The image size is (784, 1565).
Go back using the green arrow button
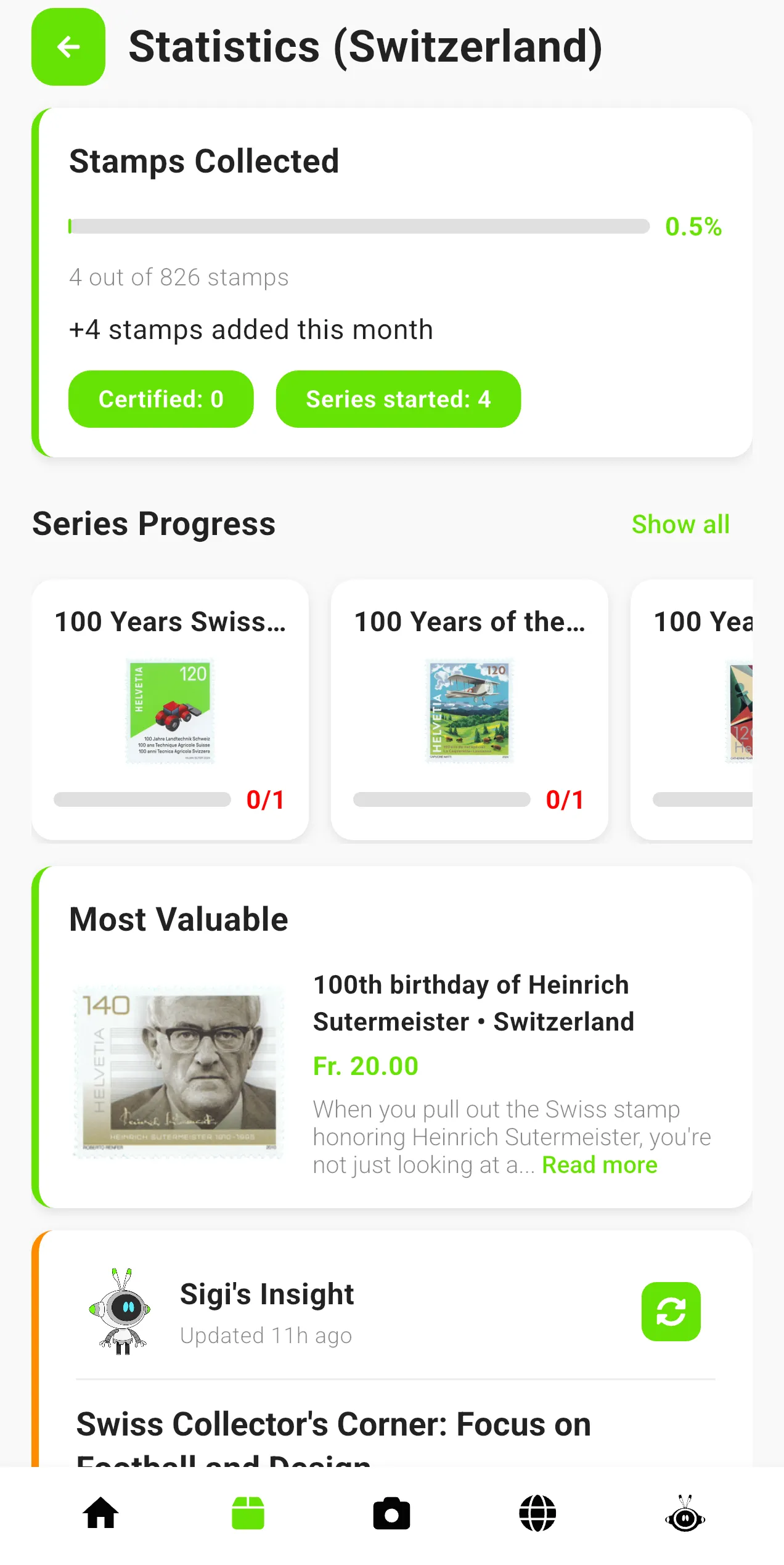click(68, 47)
